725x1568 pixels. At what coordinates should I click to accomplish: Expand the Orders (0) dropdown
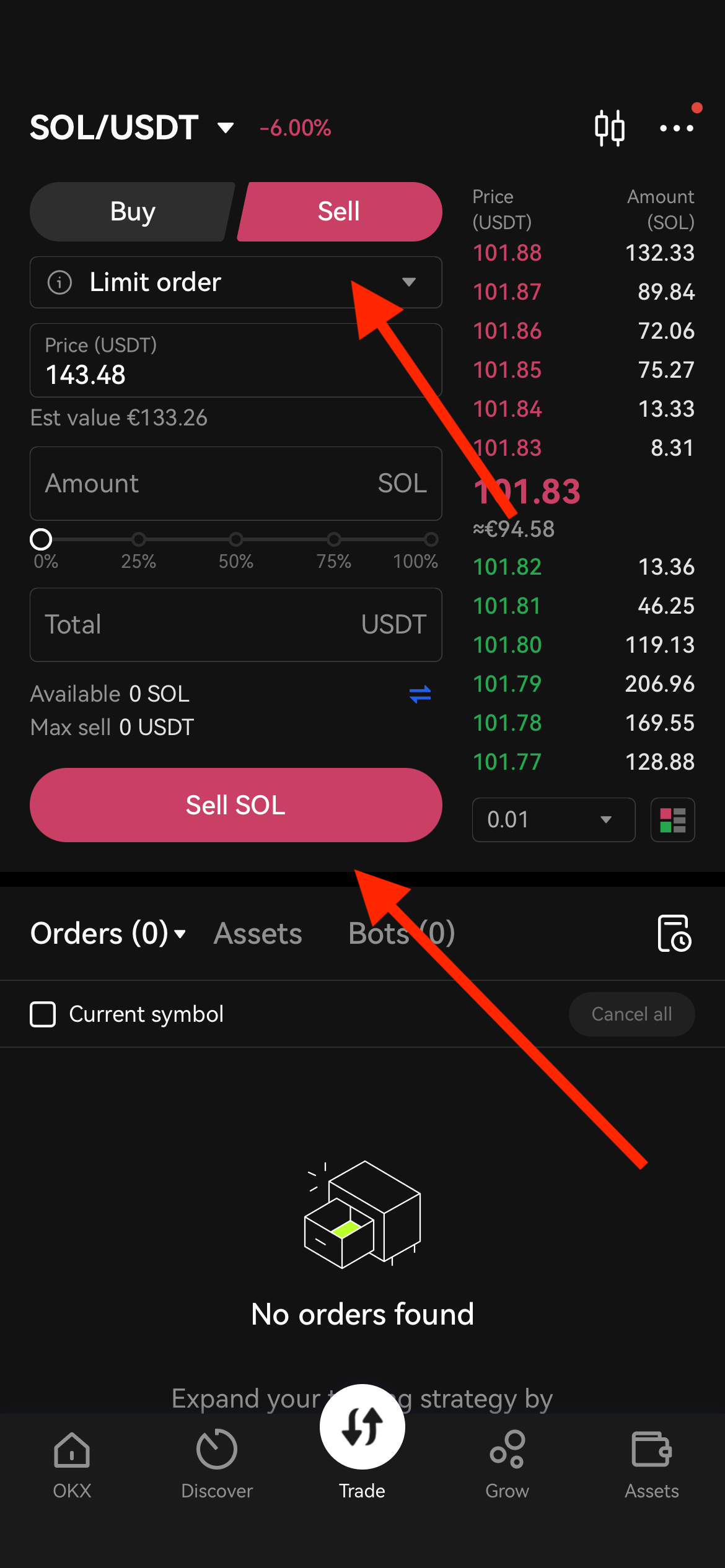[x=108, y=933]
